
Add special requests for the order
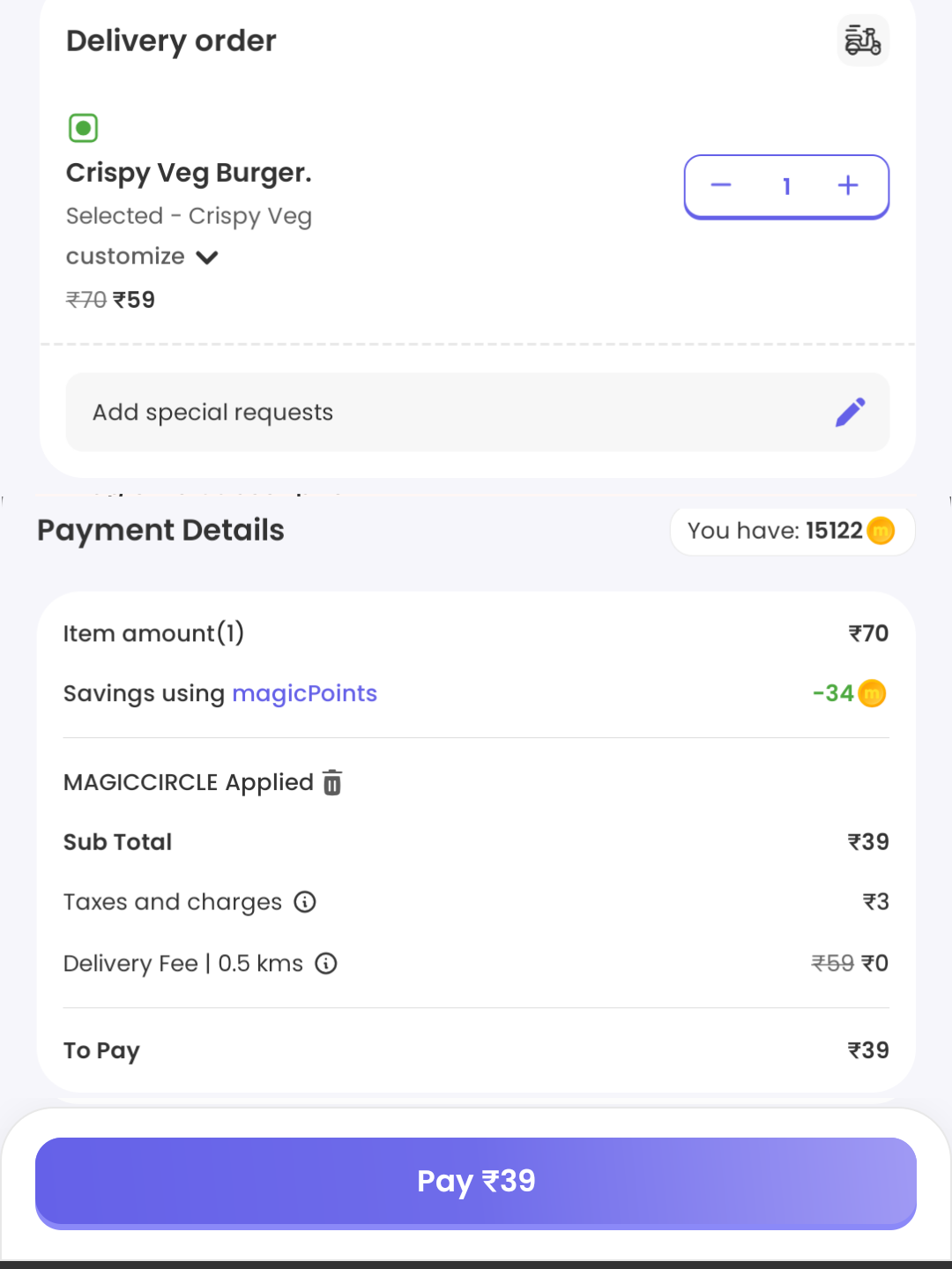tap(477, 412)
